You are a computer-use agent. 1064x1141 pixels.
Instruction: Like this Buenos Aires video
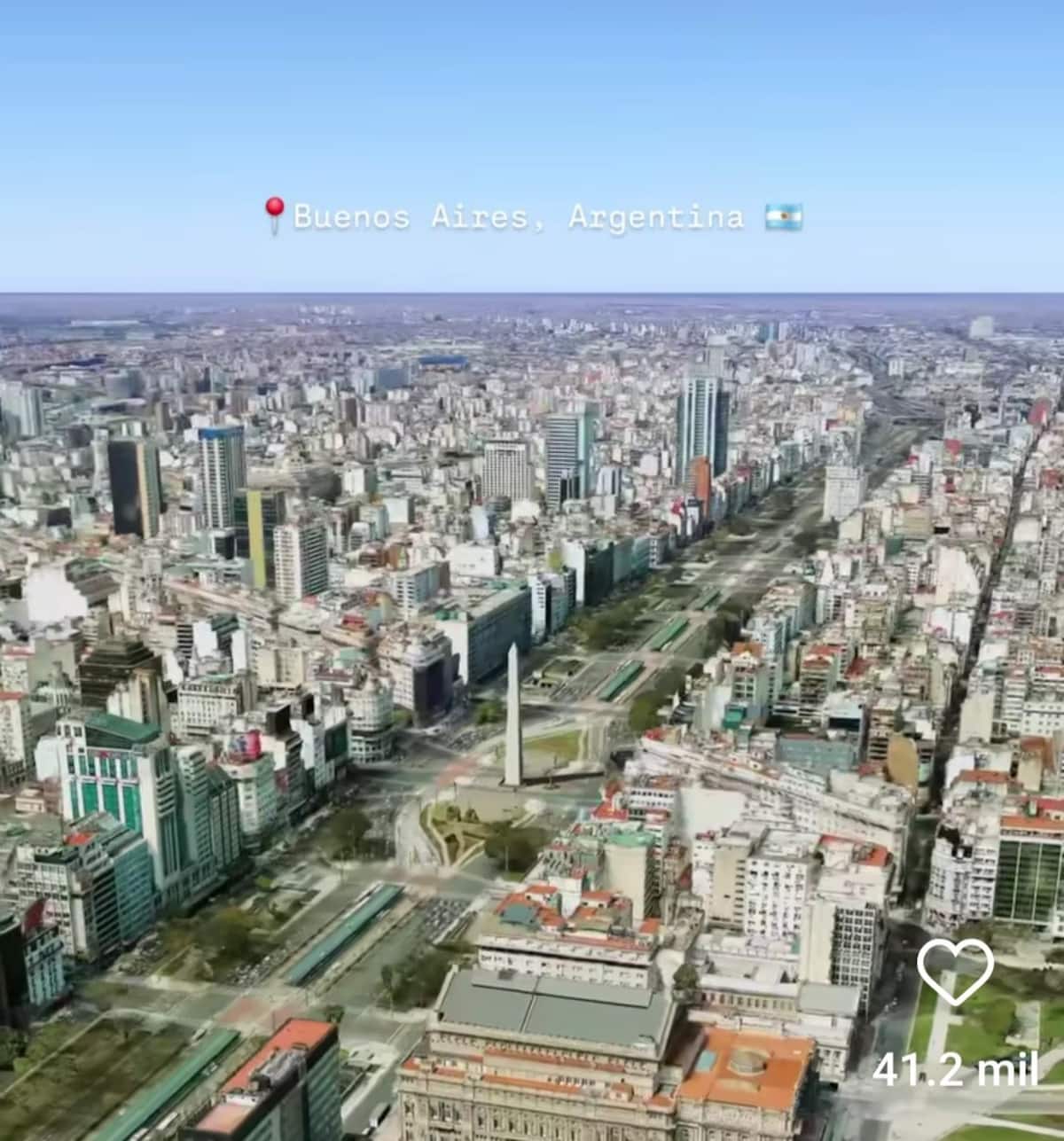pyautogui.click(x=954, y=972)
